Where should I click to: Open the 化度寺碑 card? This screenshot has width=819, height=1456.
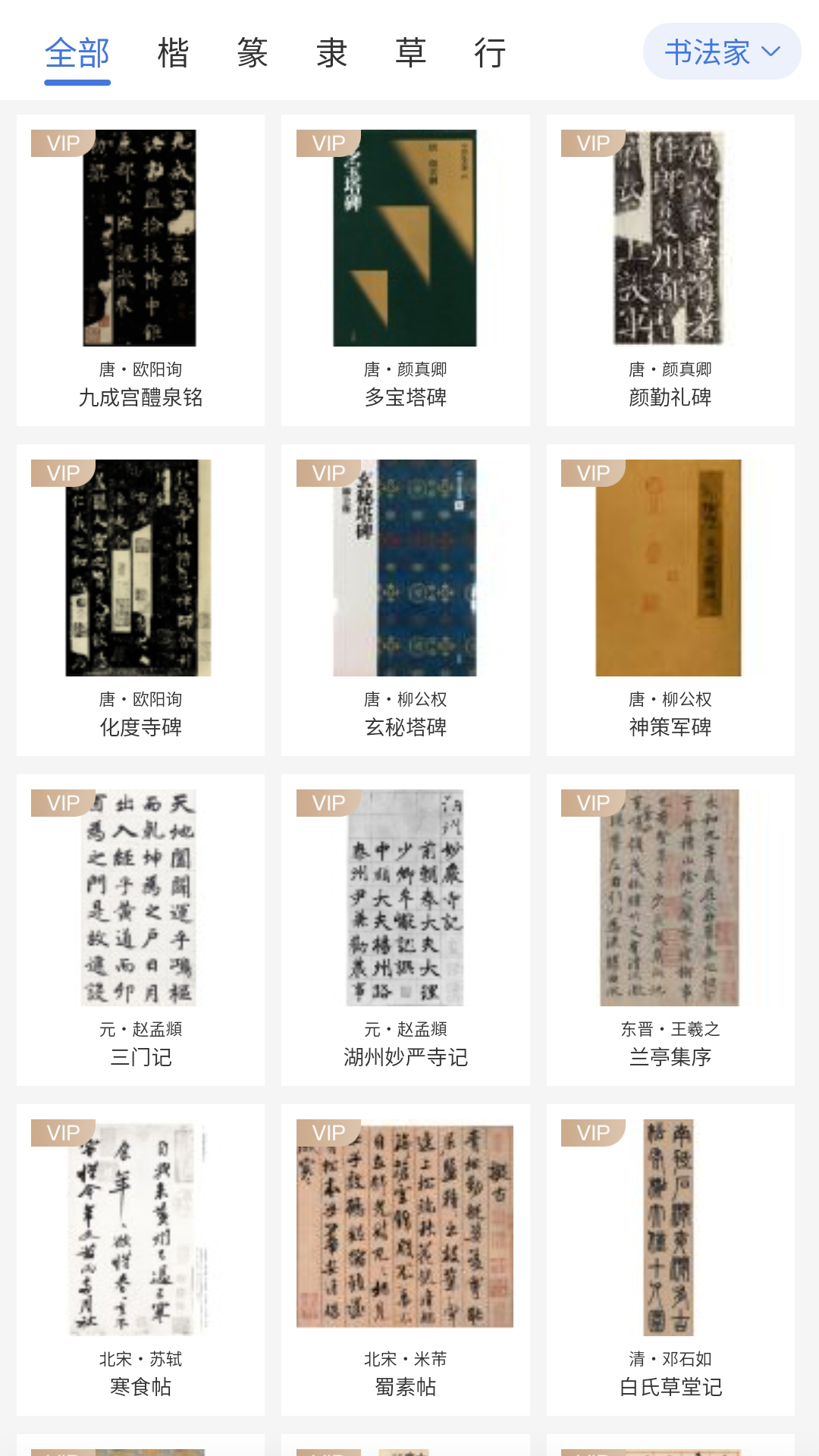tap(140, 599)
